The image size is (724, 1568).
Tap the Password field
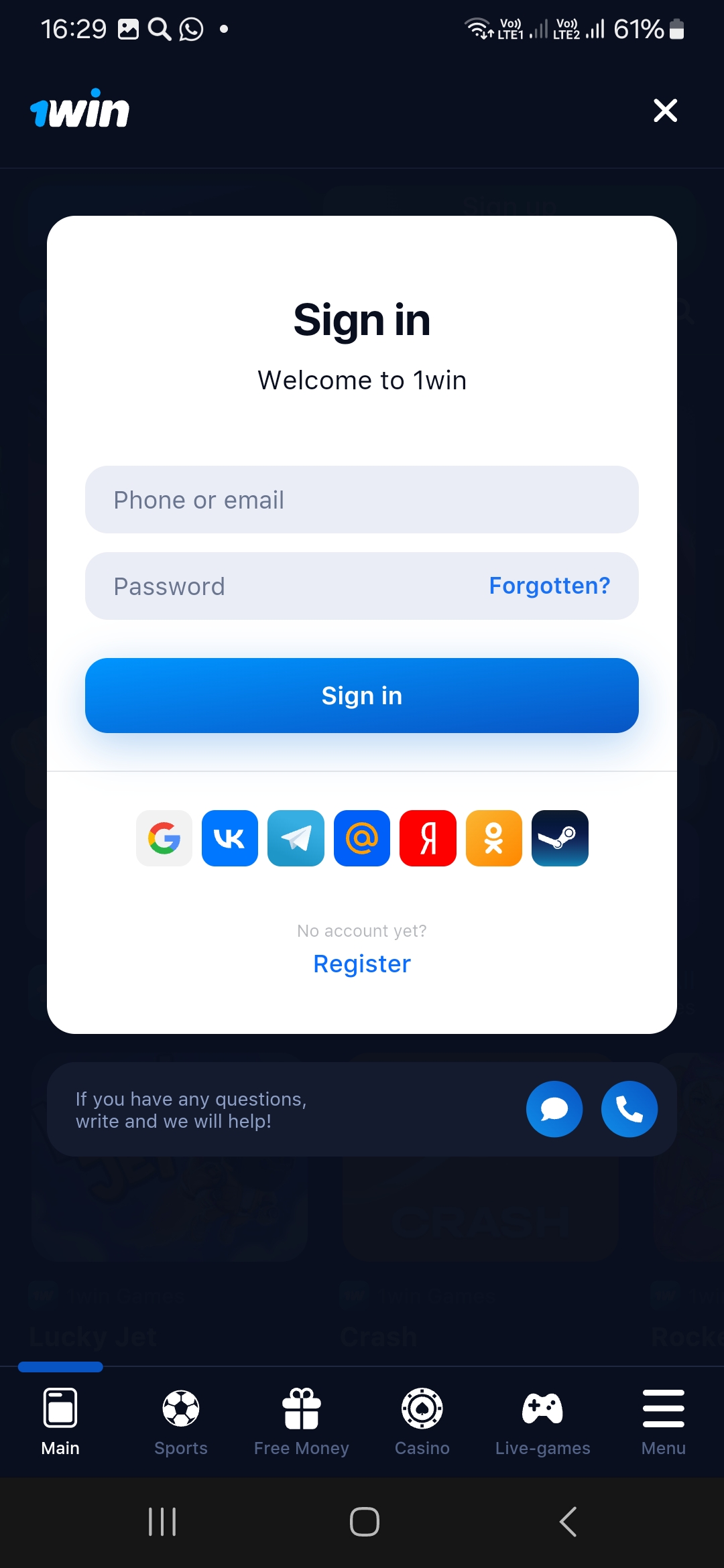click(x=282, y=586)
